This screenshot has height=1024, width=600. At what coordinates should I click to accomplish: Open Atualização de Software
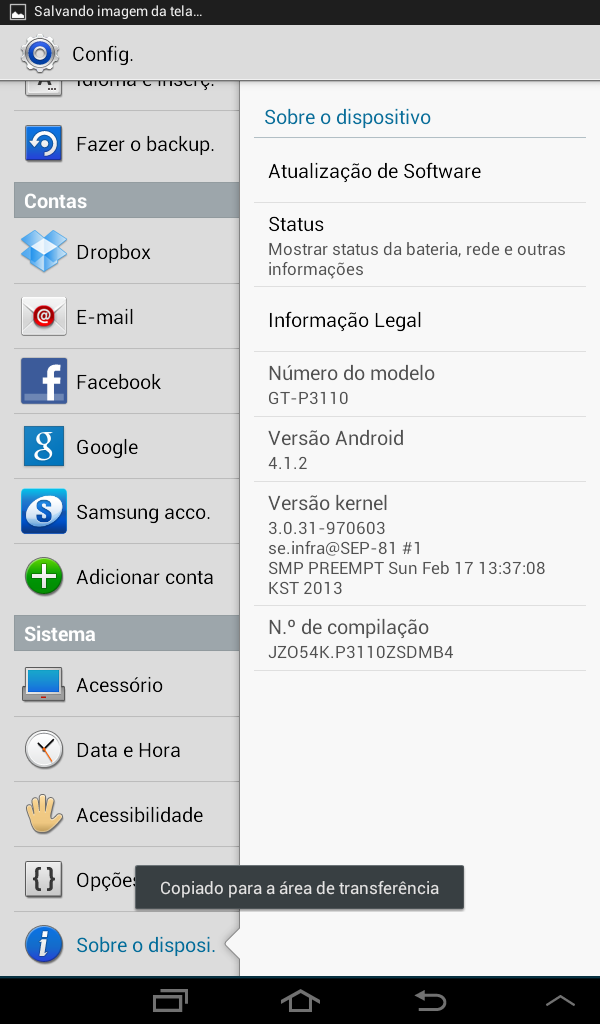pos(420,172)
